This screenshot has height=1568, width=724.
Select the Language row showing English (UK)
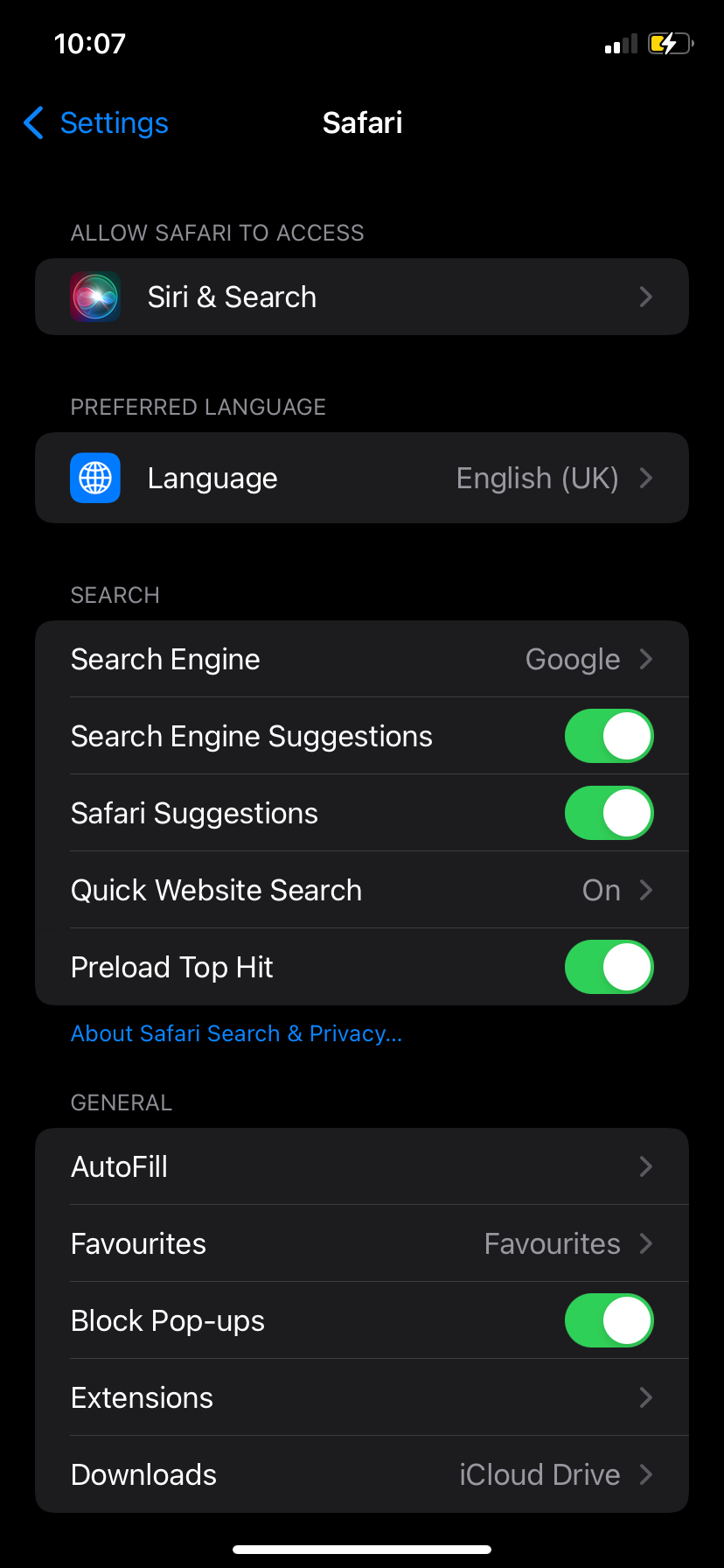tap(362, 478)
